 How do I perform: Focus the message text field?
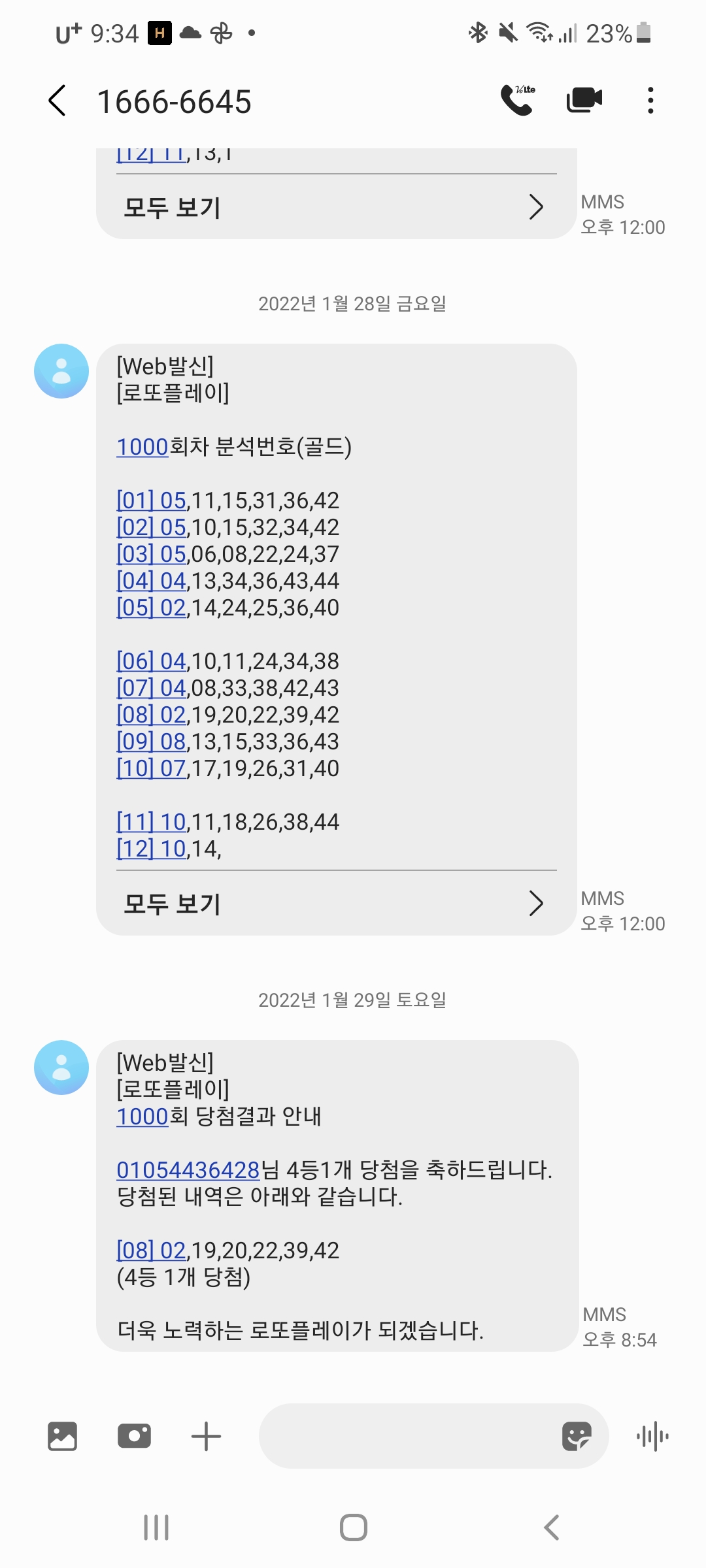pos(405,1436)
